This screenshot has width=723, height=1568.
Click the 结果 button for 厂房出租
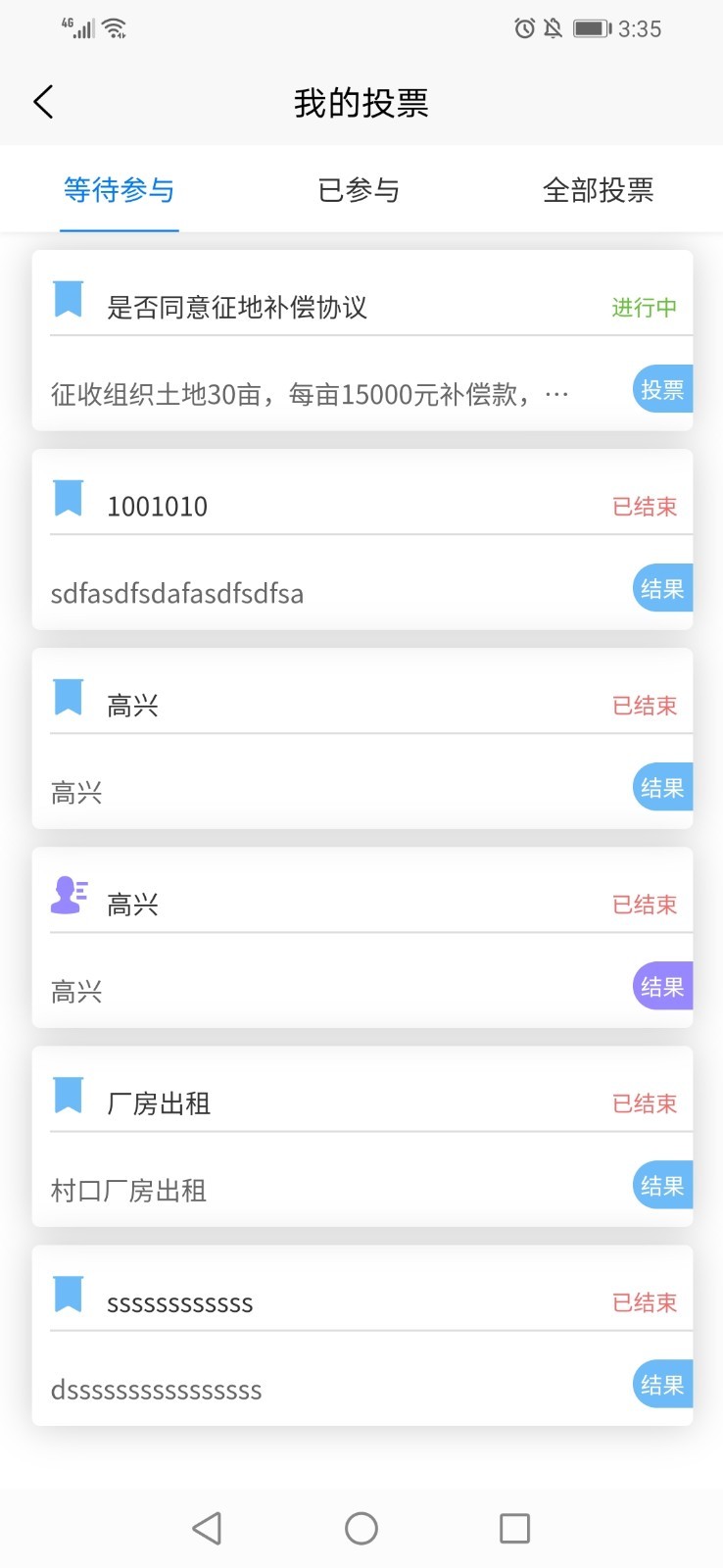pos(661,1185)
